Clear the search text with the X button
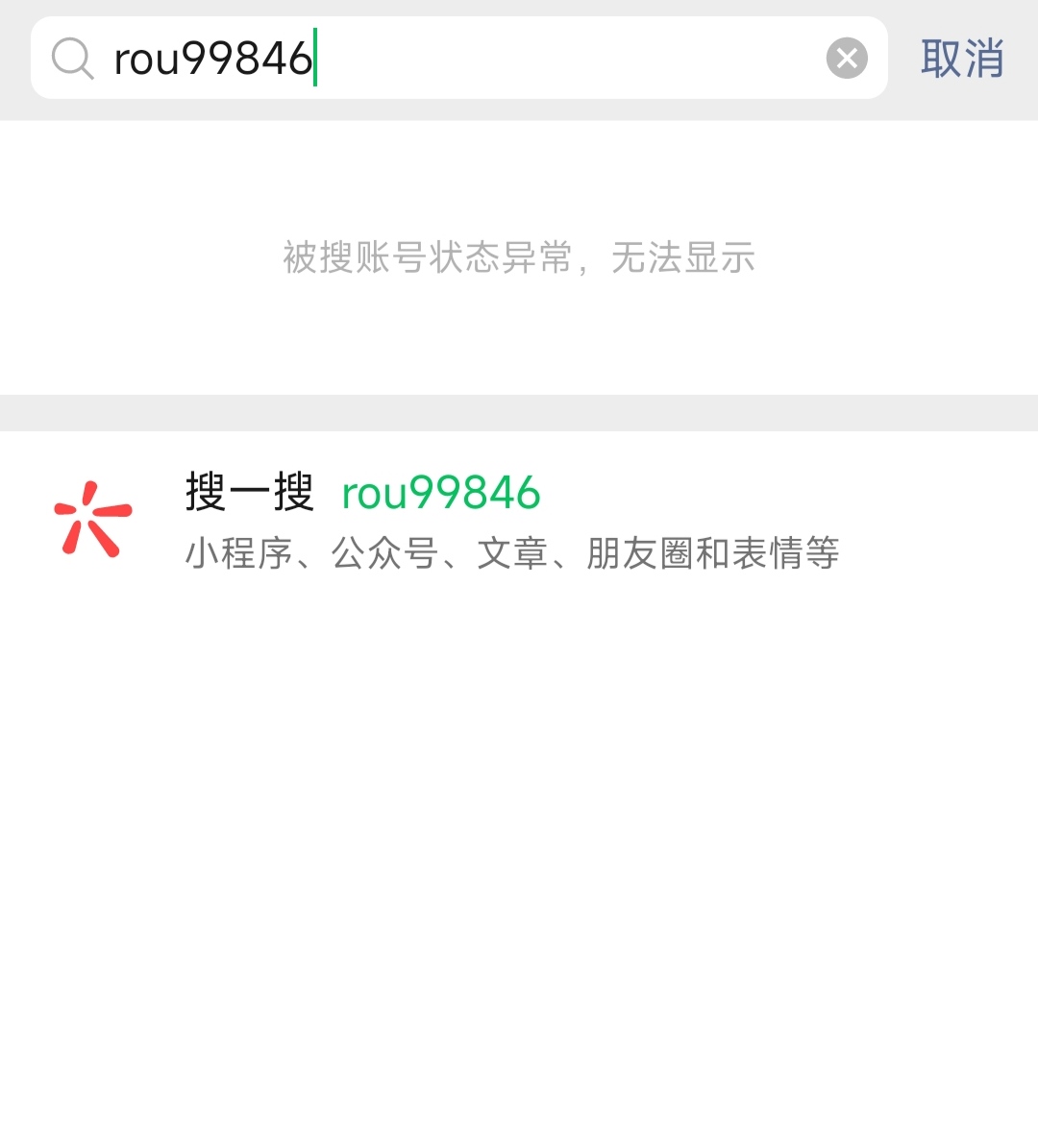The width and height of the screenshot is (1038, 1148). (x=847, y=59)
